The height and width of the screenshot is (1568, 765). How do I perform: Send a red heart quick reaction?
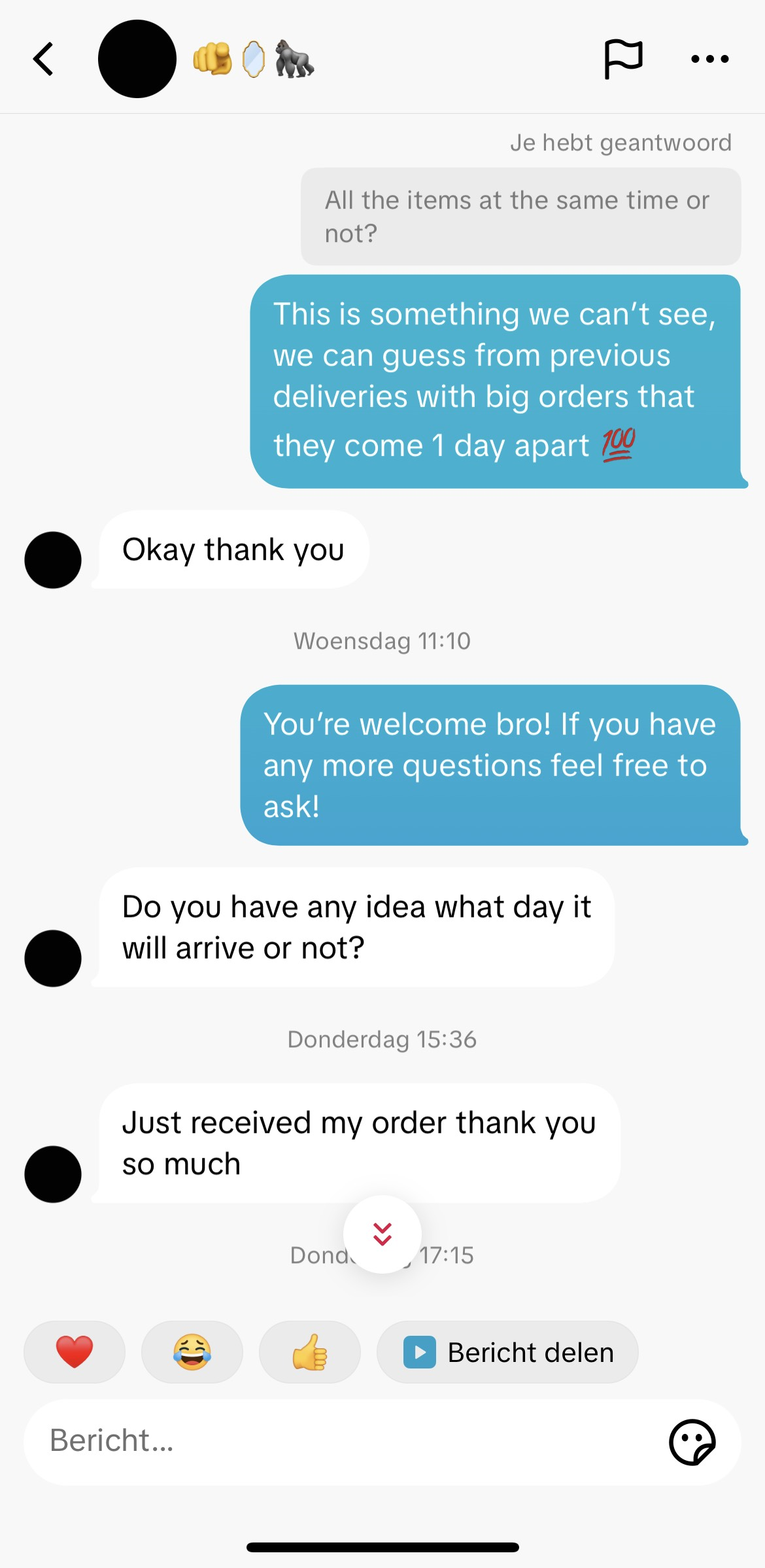pos(75,1351)
